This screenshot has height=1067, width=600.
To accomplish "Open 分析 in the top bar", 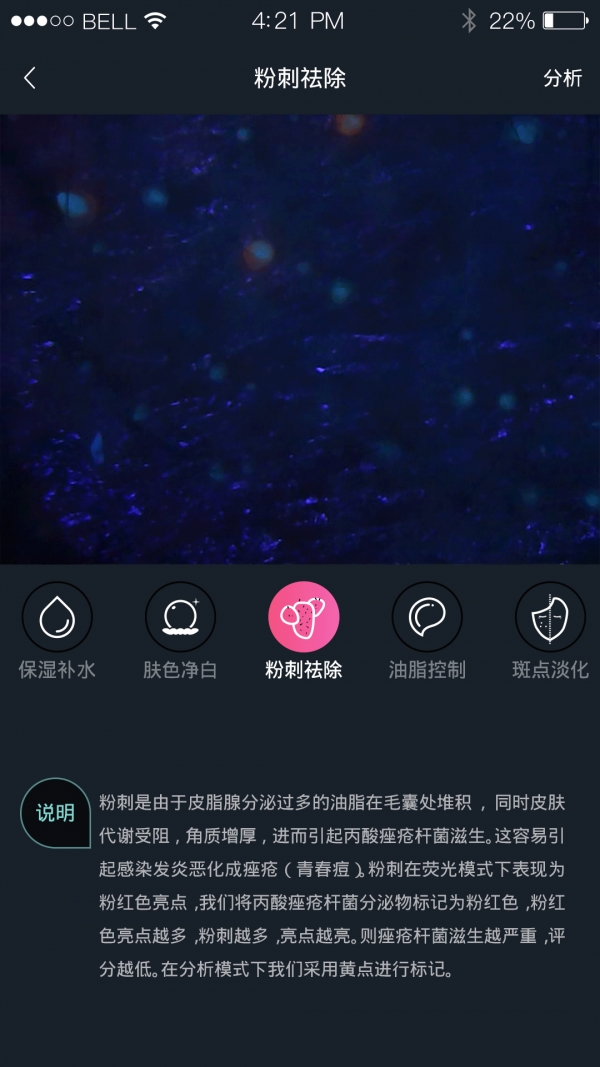I will (562, 78).
